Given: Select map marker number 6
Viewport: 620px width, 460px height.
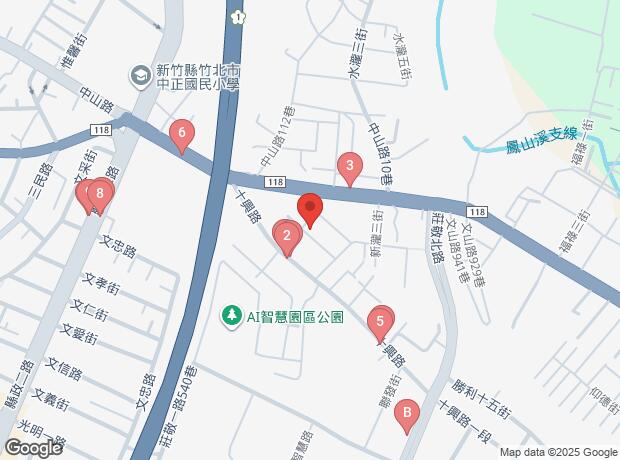Looking at the screenshot, I should (x=181, y=133).
